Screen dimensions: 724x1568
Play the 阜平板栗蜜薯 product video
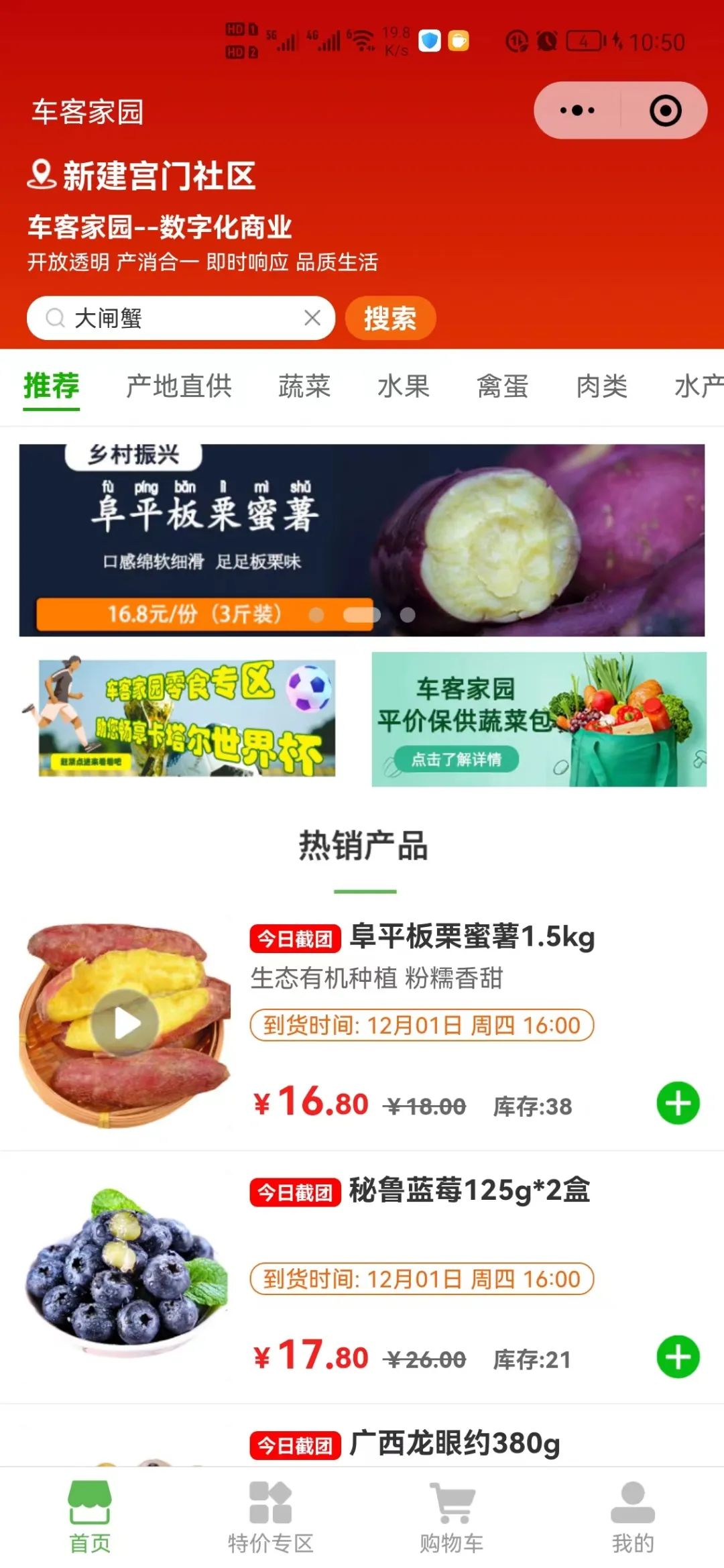[x=125, y=1023]
